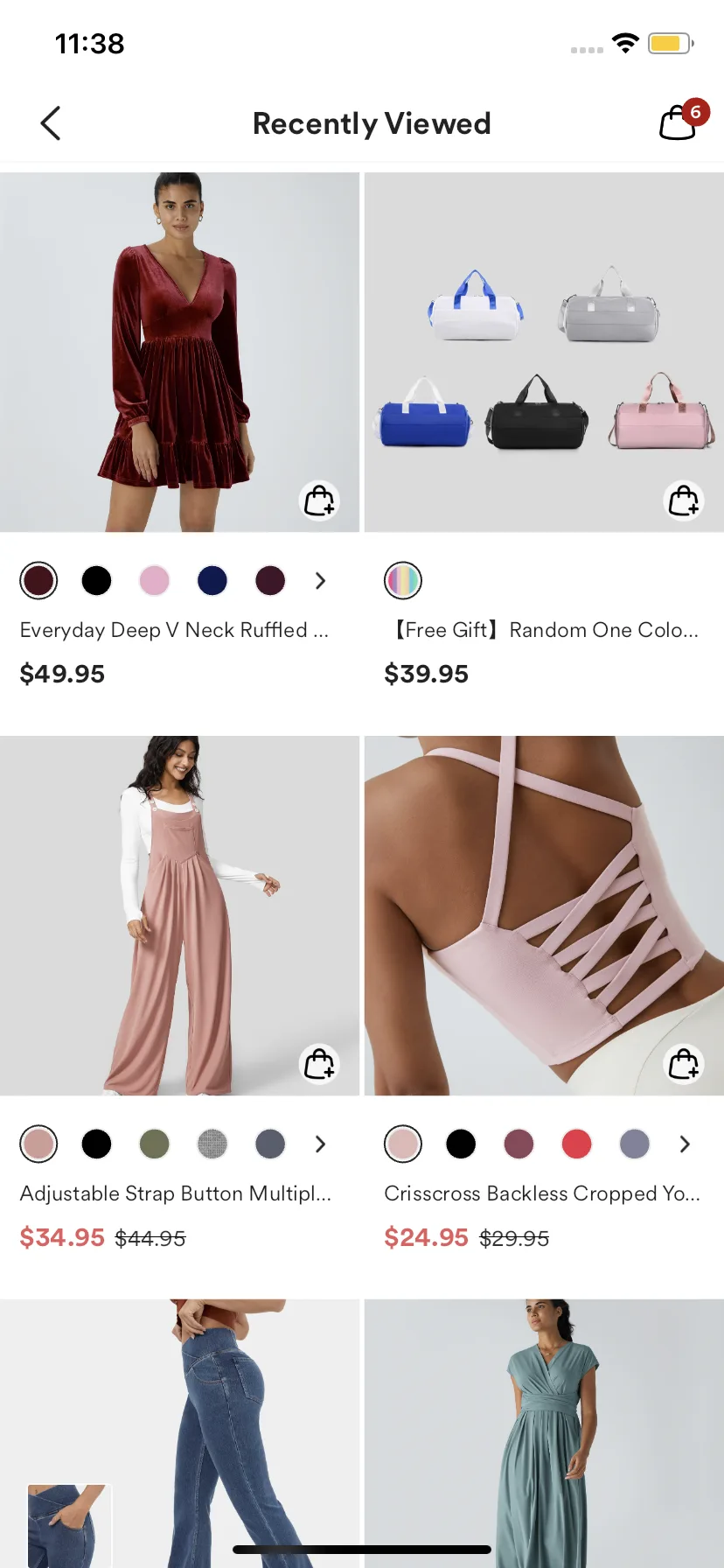
Task: Add the Crisscross Backless top to bag
Action: coord(683,1065)
